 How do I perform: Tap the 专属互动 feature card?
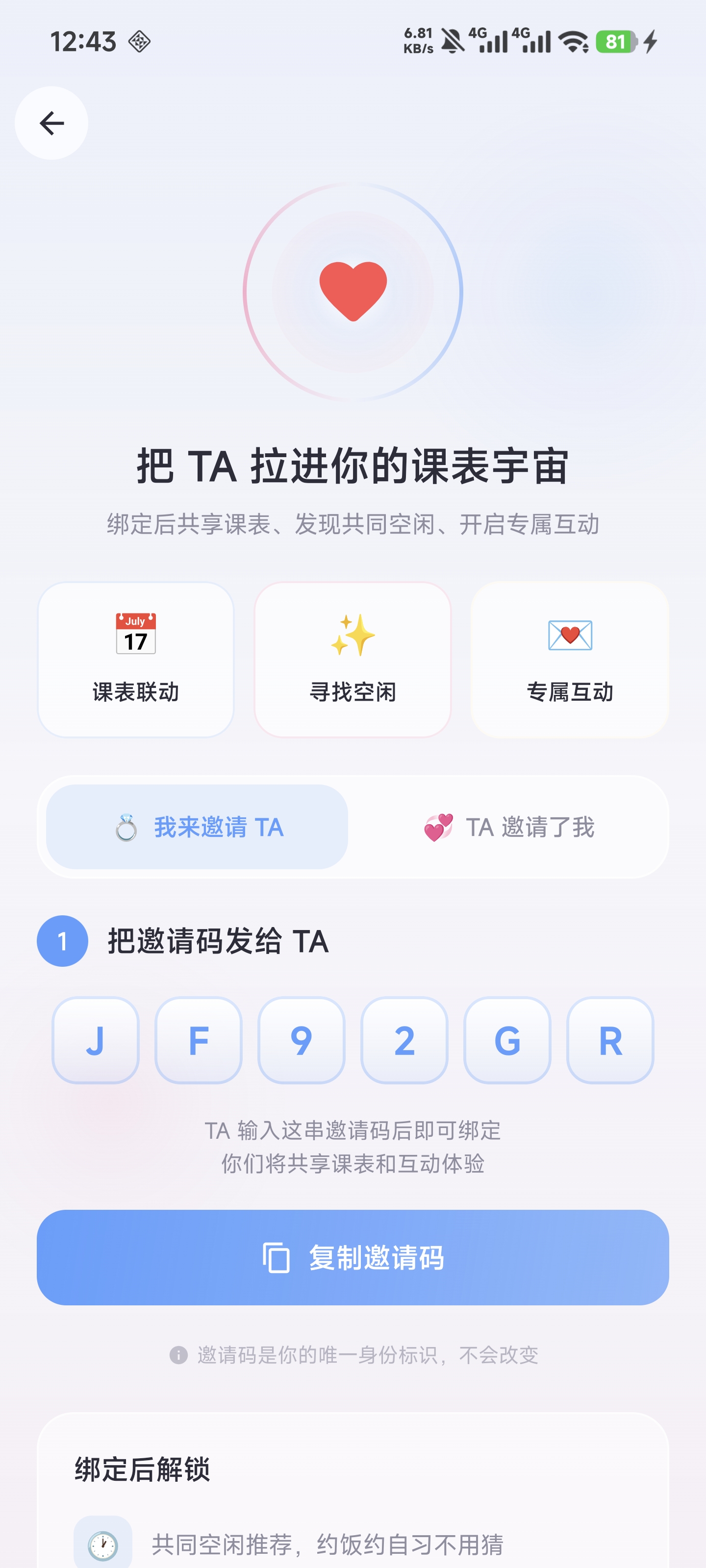(x=570, y=661)
